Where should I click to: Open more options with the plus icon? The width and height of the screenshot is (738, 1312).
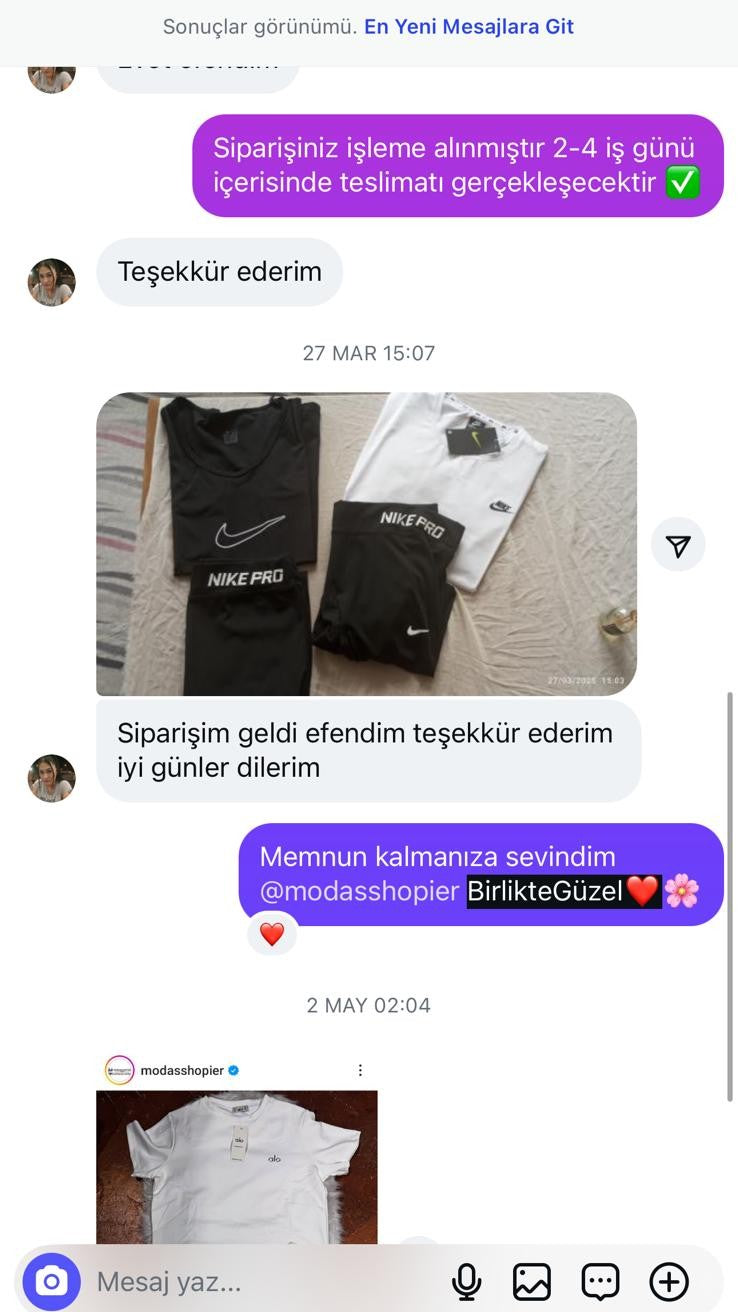point(669,1281)
